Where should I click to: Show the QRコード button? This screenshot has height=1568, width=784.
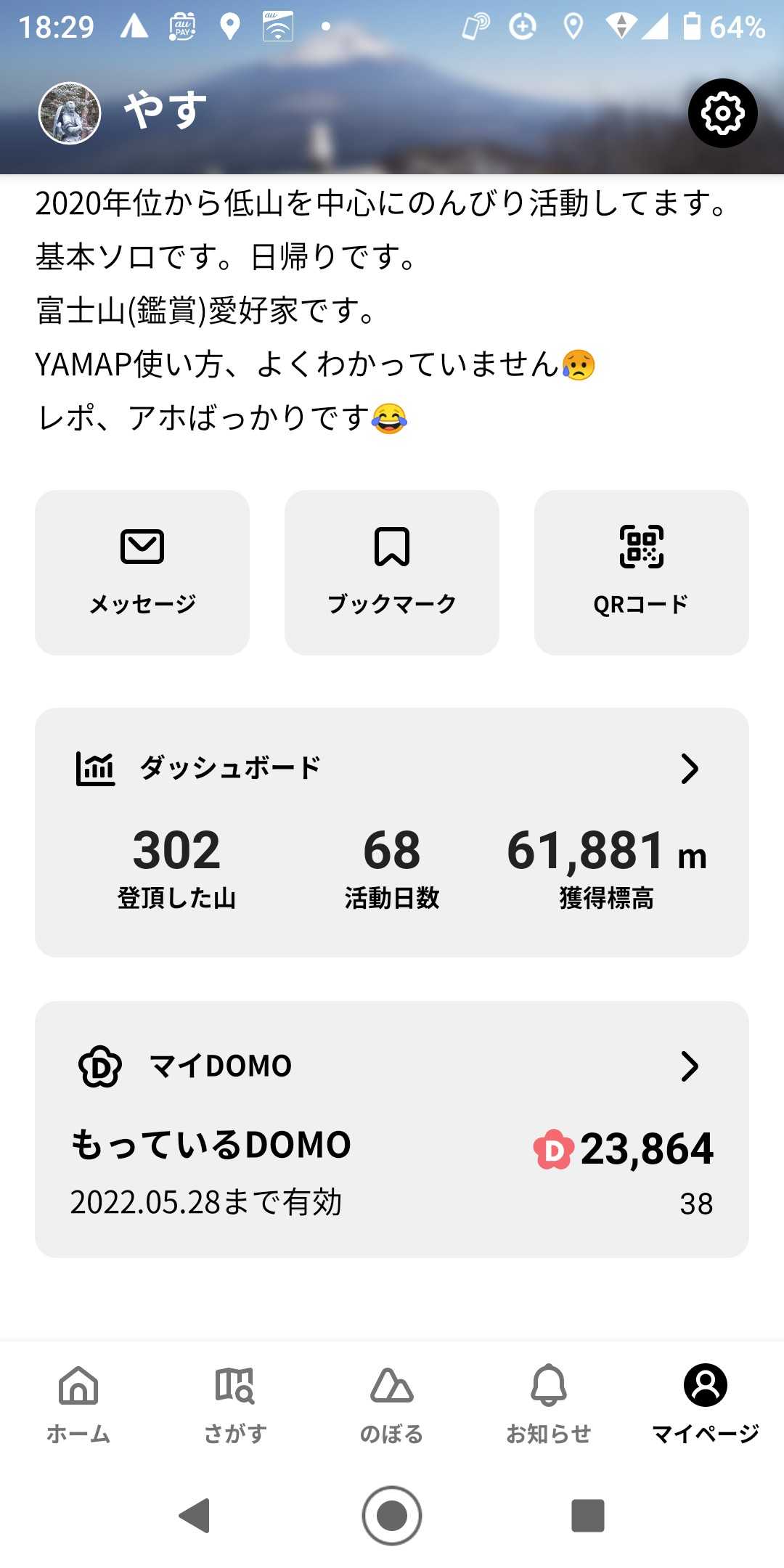pyautogui.click(x=641, y=572)
